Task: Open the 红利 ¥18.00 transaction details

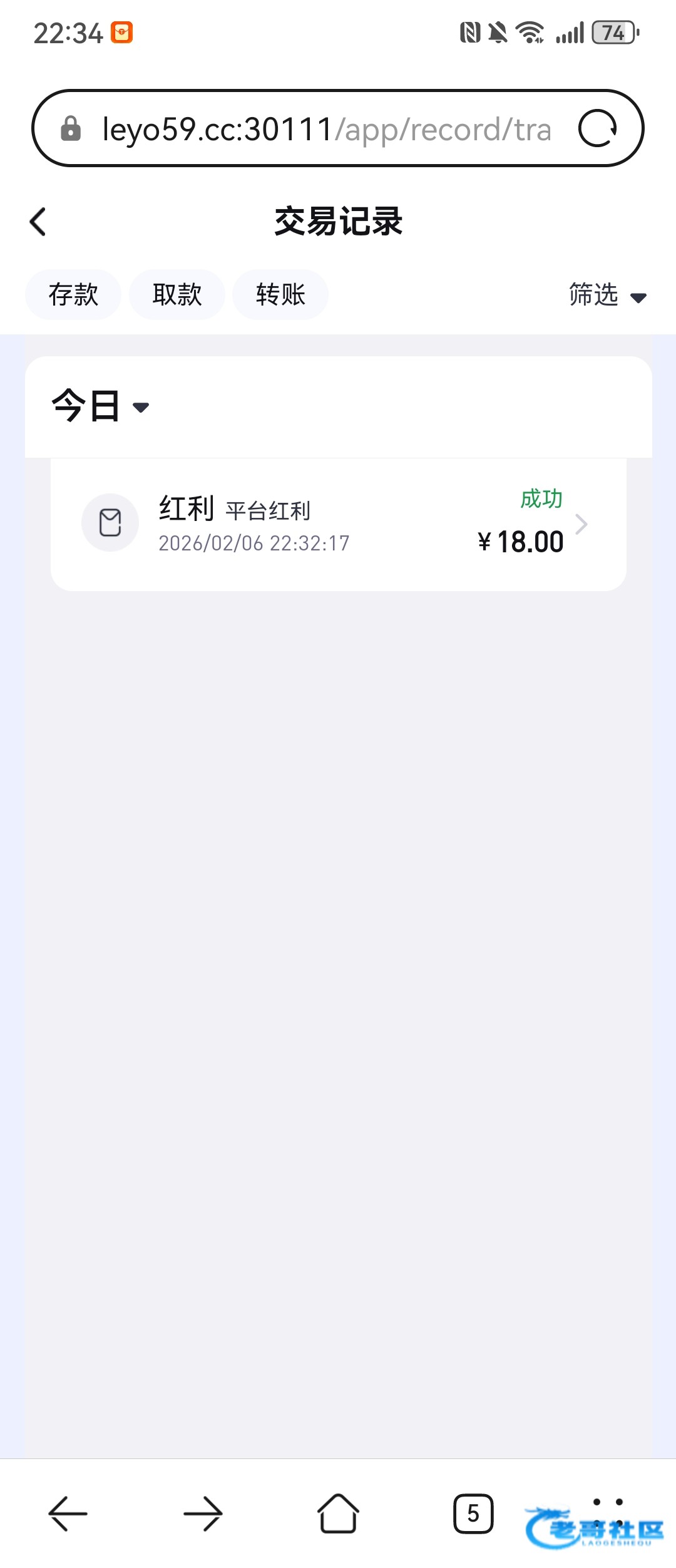Action: tap(338, 524)
